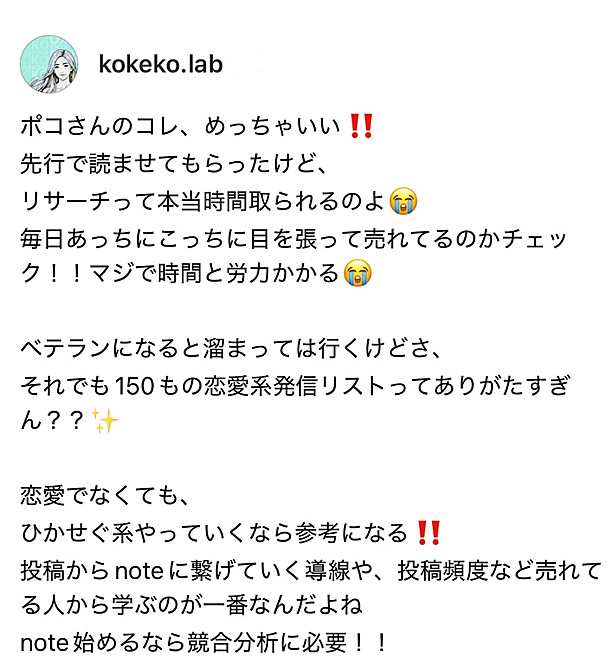The height and width of the screenshot is (670, 613).
Task: Open kokeko.lab's profile picture
Action: (x=50, y=65)
